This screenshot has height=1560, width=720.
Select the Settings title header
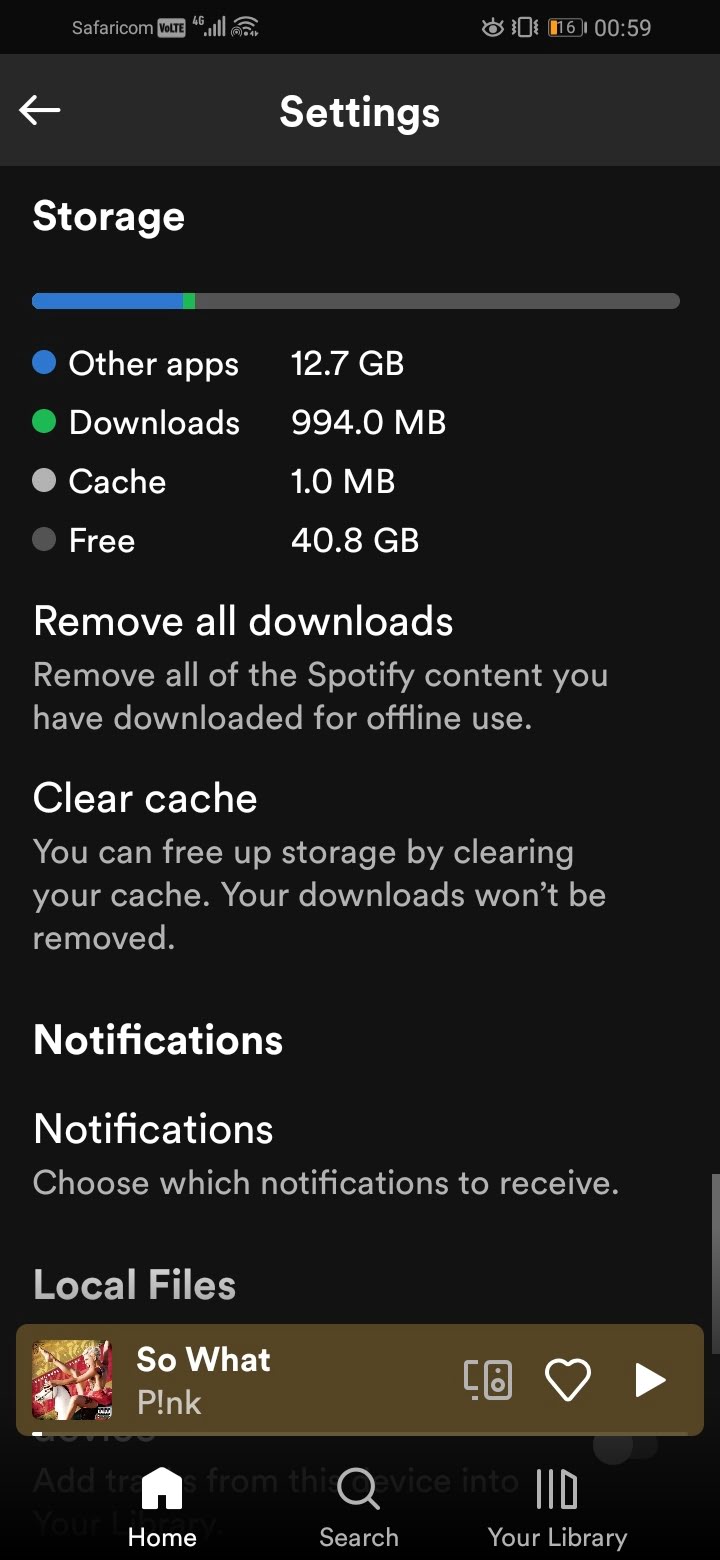click(359, 112)
